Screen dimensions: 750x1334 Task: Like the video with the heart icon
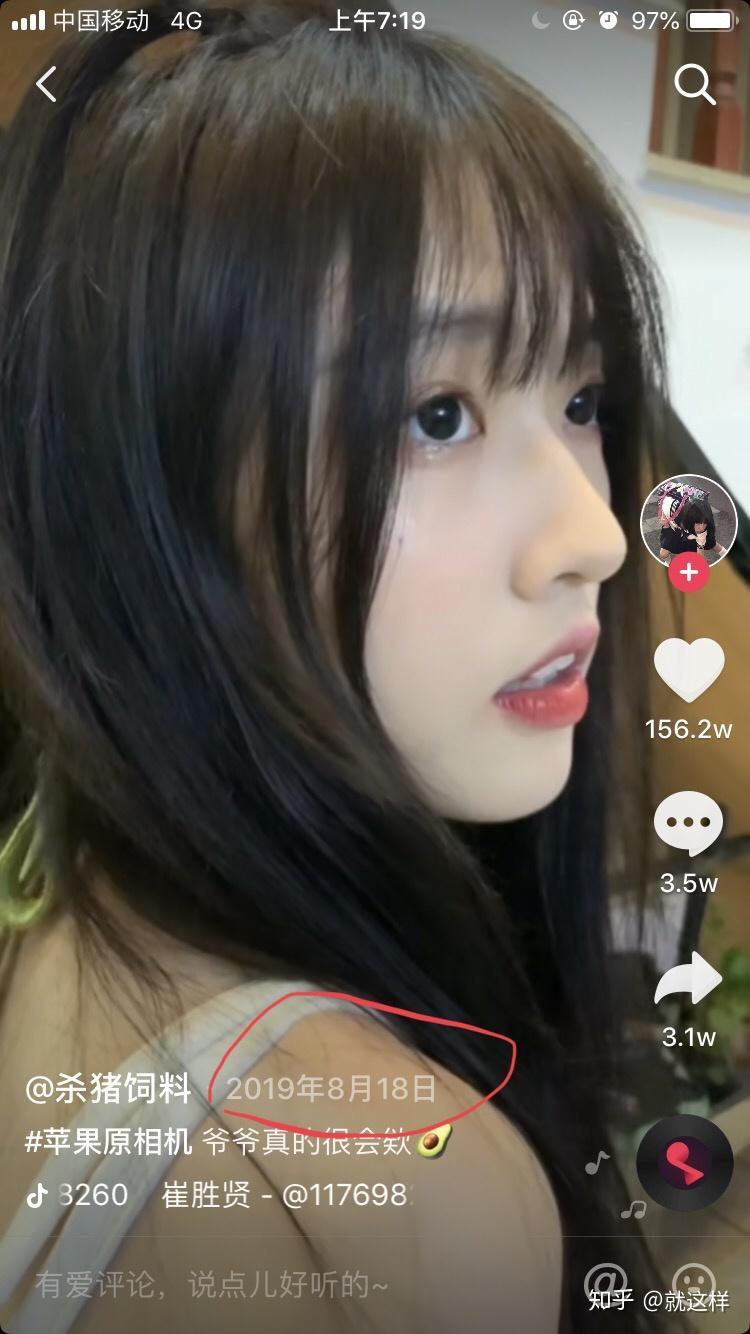point(688,670)
